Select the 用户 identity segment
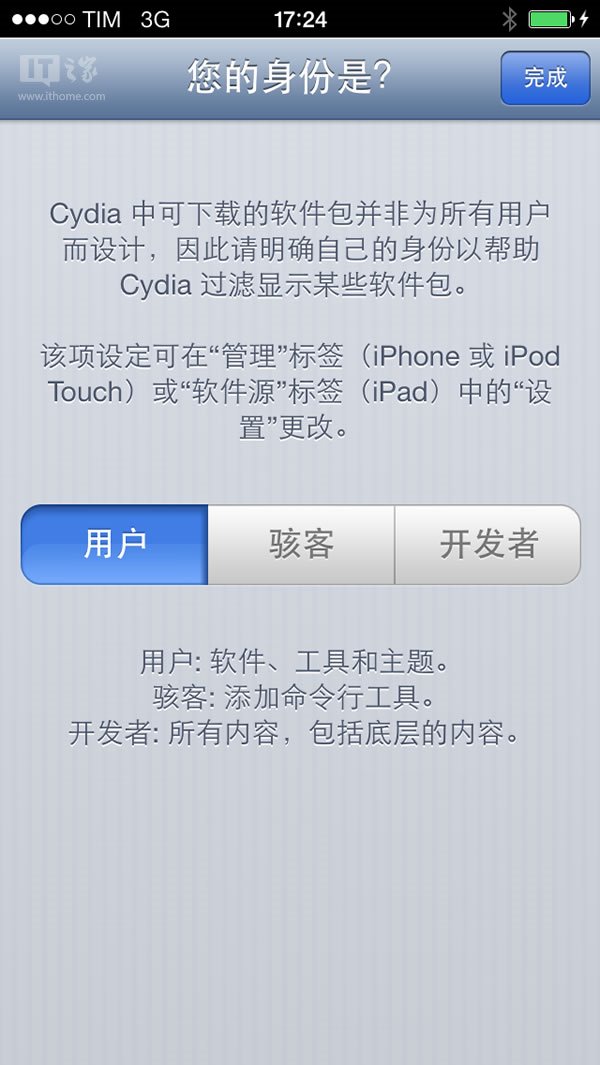The width and height of the screenshot is (600, 1065). point(115,544)
